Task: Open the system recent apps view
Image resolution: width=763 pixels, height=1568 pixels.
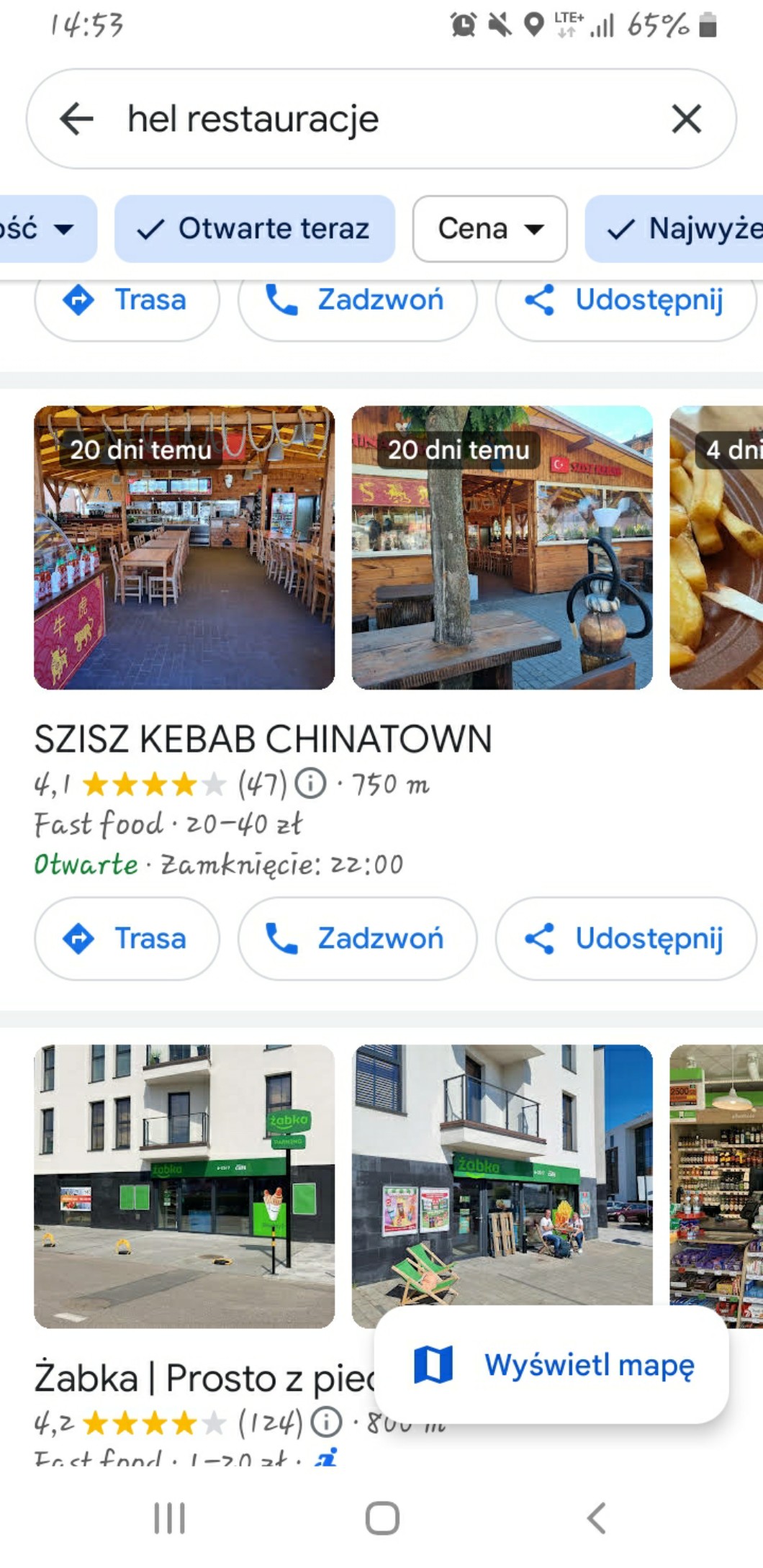Action: point(170,1518)
